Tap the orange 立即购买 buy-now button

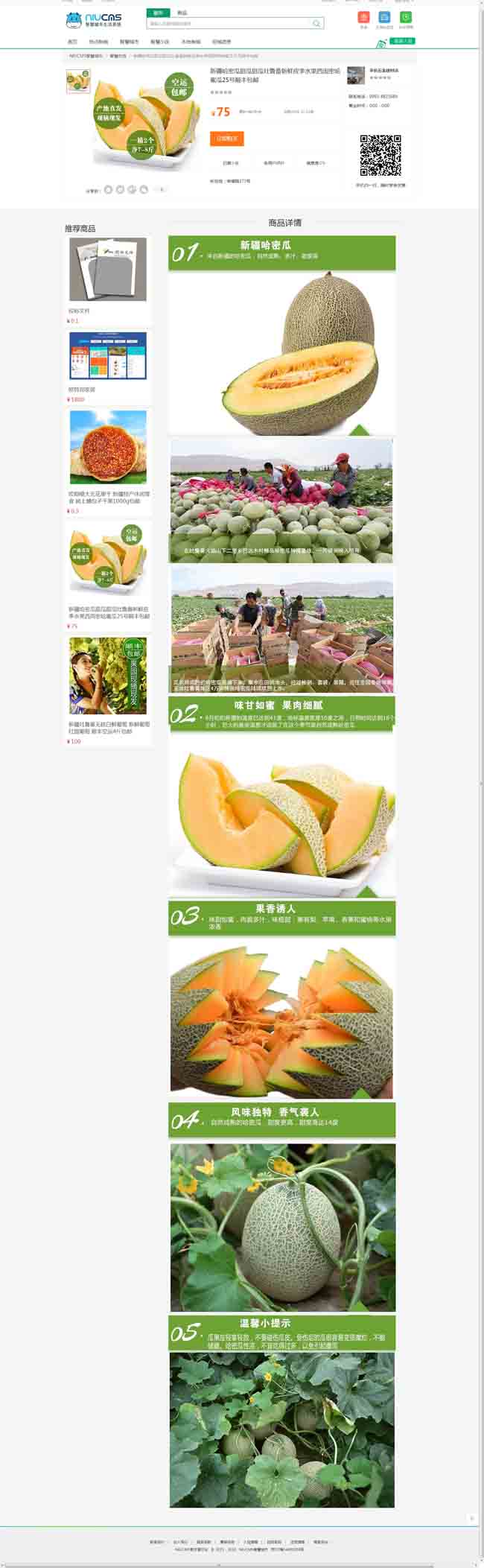click(x=227, y=139)
